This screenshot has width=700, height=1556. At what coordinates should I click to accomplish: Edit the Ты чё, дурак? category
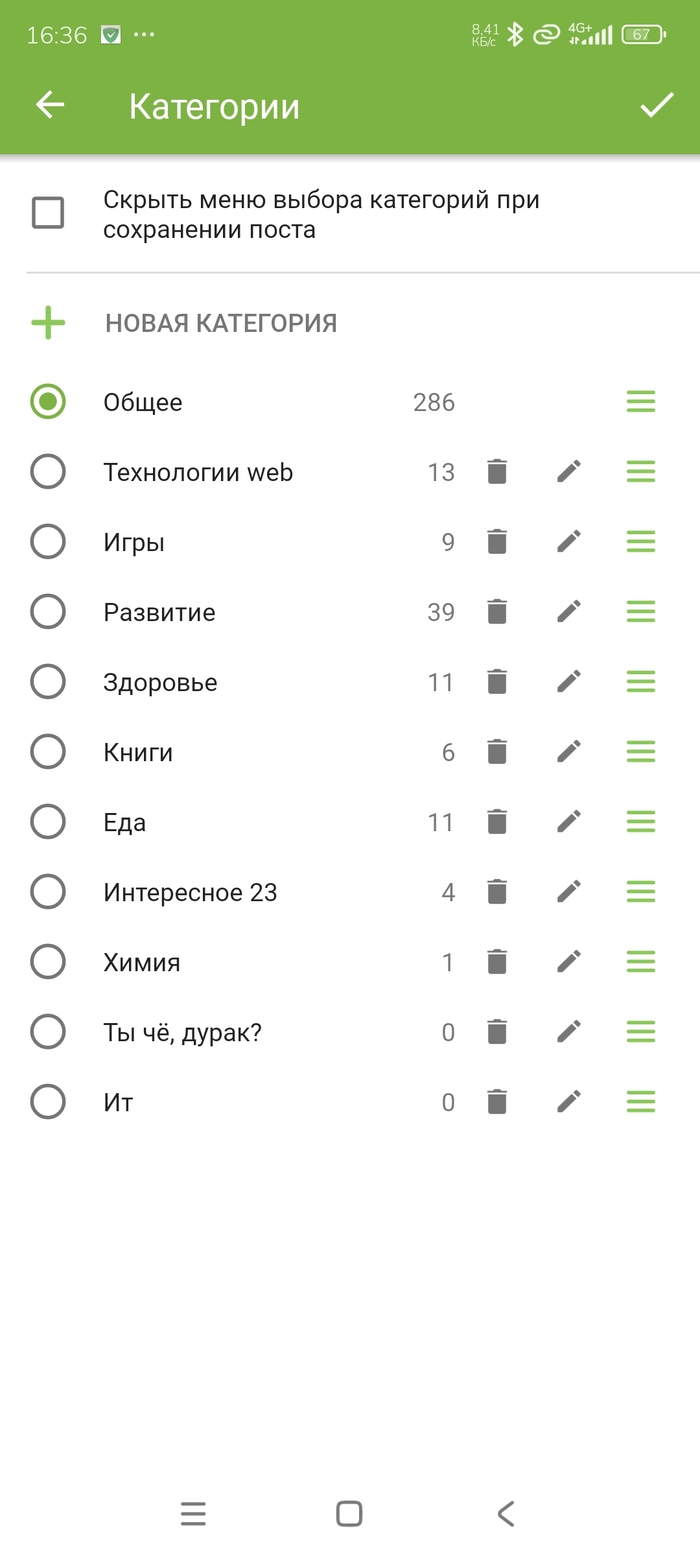point(569,1032)
